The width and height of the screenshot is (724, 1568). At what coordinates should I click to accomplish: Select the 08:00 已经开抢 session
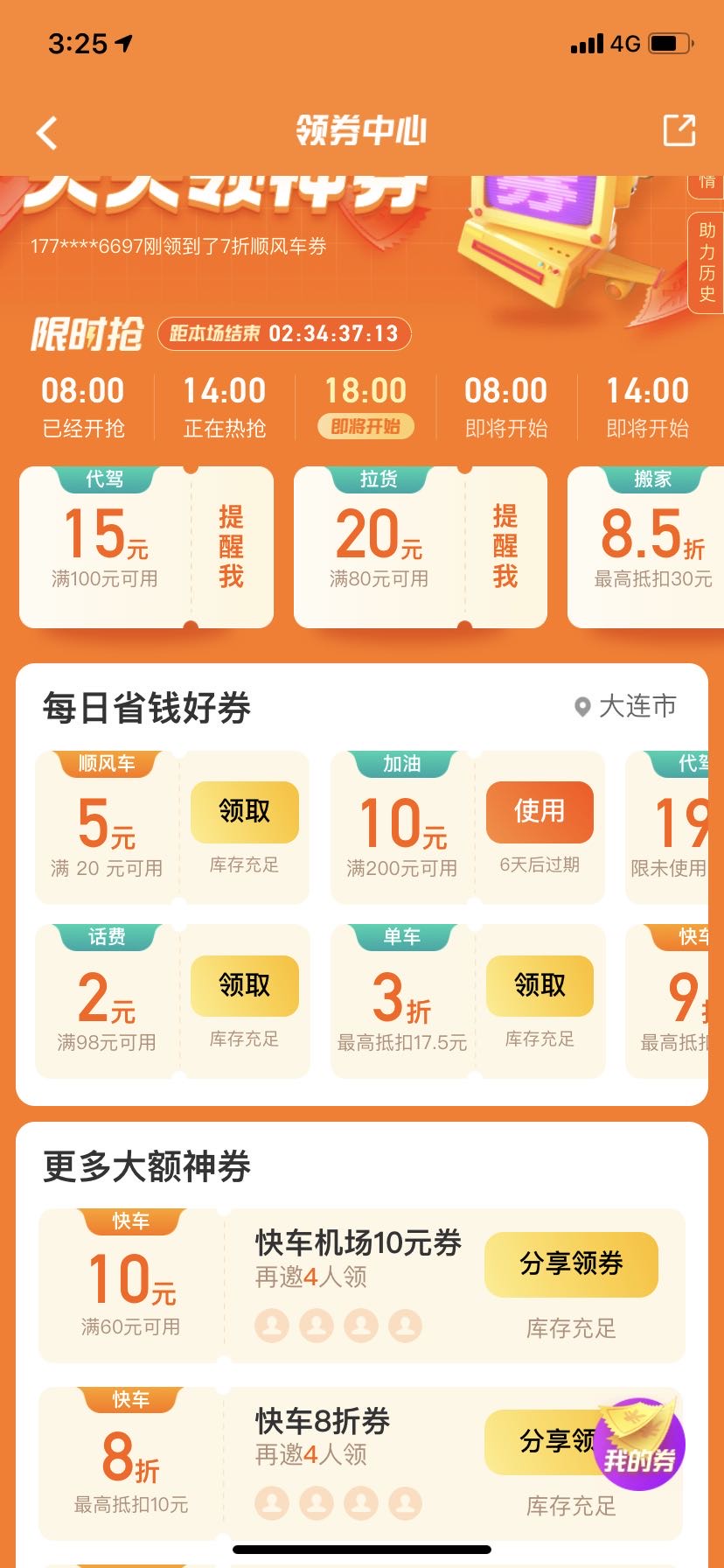pos(83,406)
